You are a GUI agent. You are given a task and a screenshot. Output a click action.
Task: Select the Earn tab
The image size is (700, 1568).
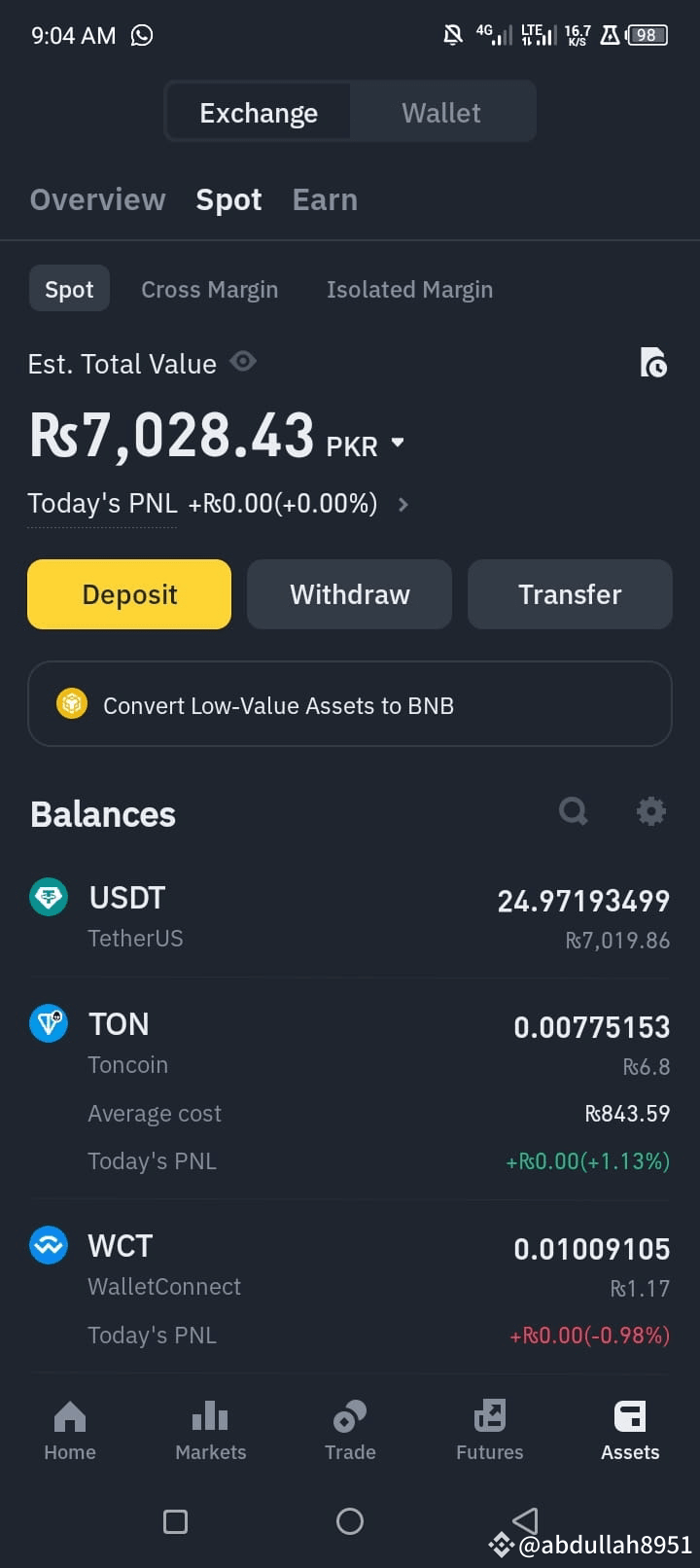point(325,198)
